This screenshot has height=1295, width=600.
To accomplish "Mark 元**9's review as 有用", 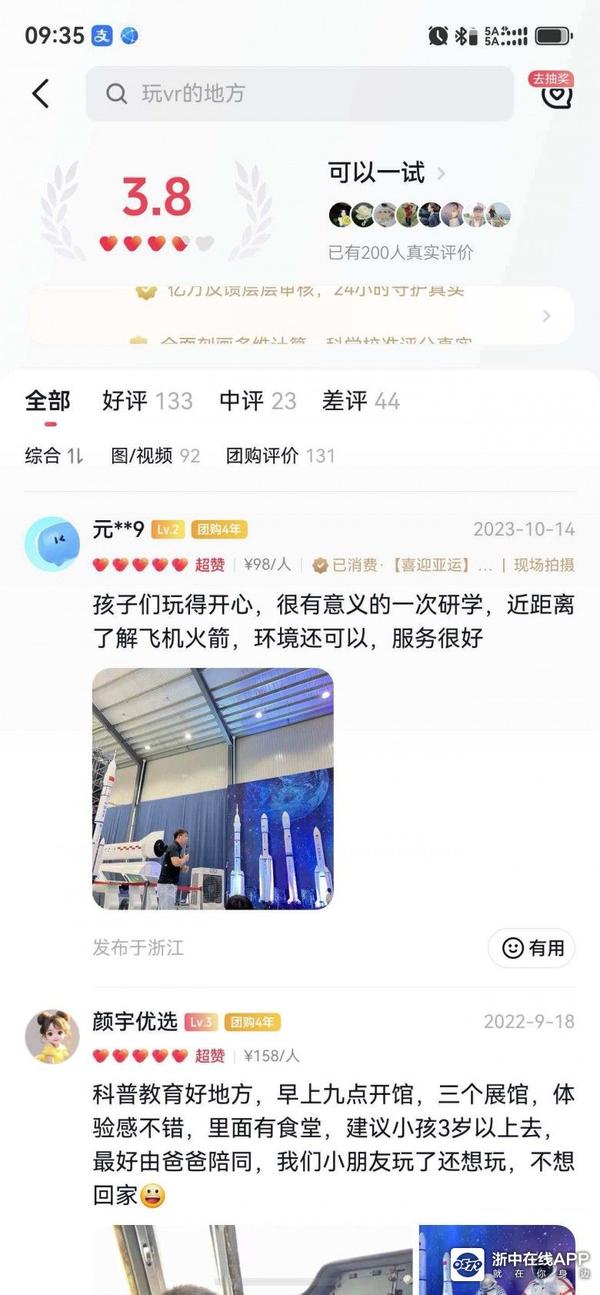I will (x=532, y=947).
